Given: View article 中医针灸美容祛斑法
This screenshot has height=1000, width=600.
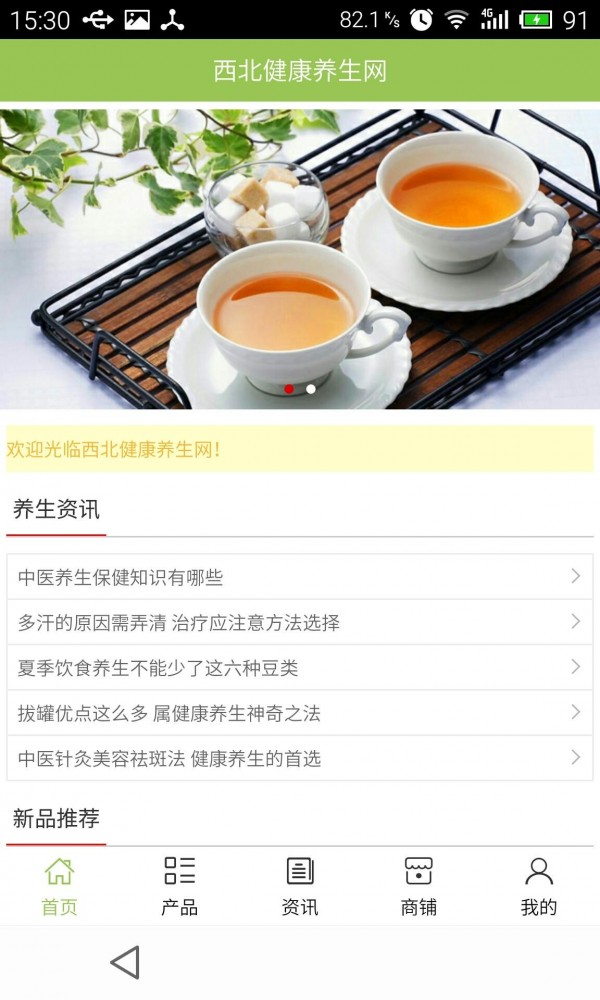Looking at the screenshot, I should coord(299,758).
